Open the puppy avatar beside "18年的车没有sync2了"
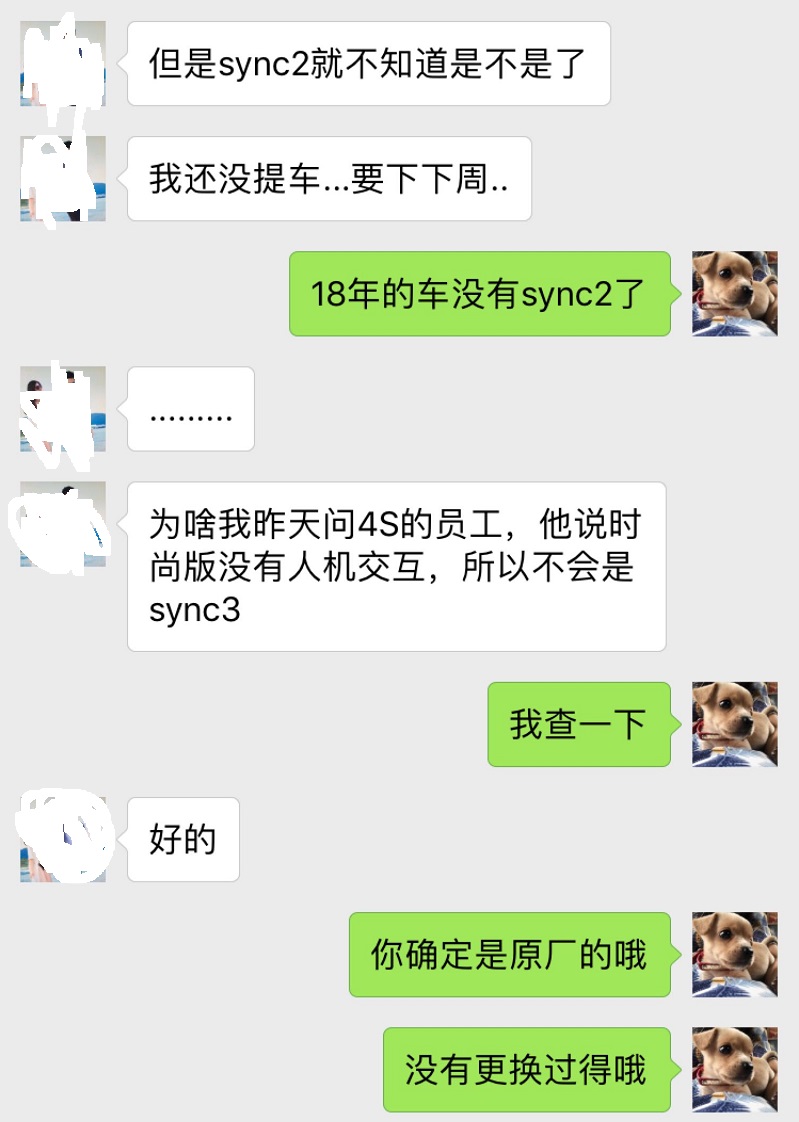This screenshot has height=1122, width=799. click(x=734, y=294)
